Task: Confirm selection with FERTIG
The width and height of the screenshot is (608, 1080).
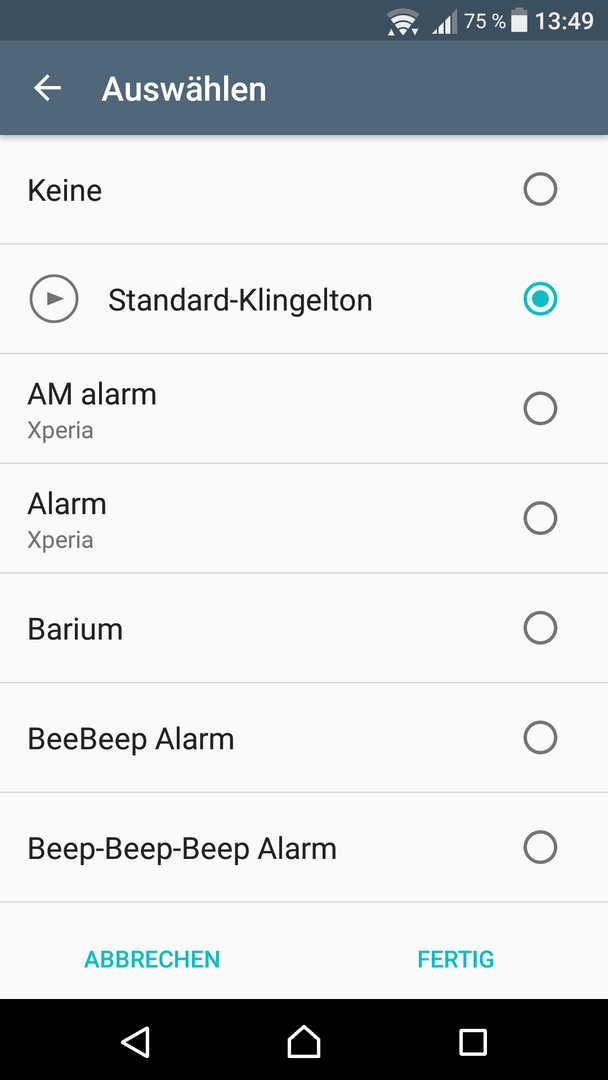Action: (x=455, y=959)
